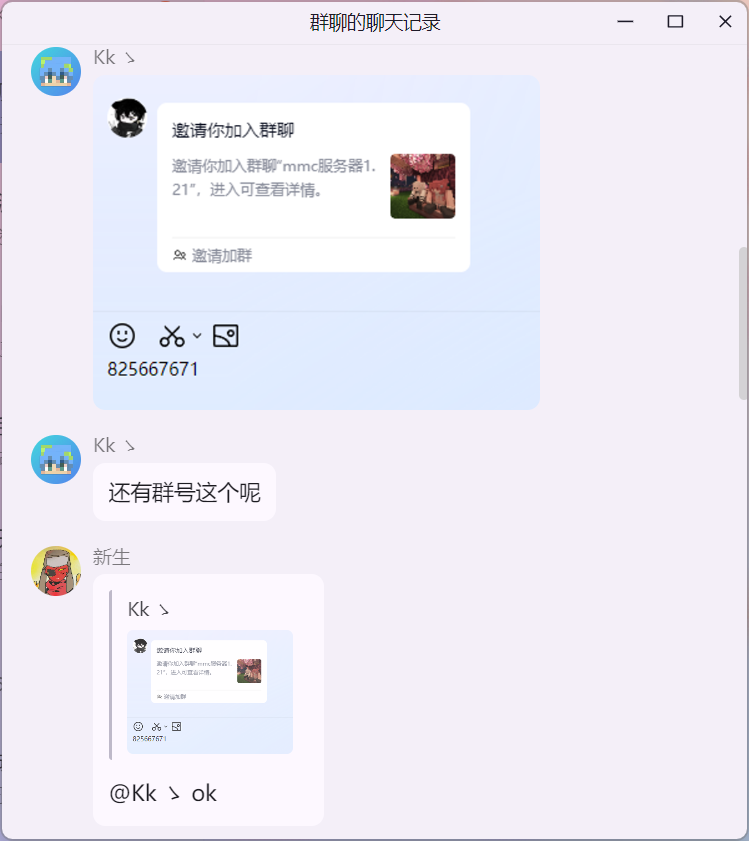Screen dimensions: 749x841
Task: Minimize the chat record window
Action: coord(626,22)
